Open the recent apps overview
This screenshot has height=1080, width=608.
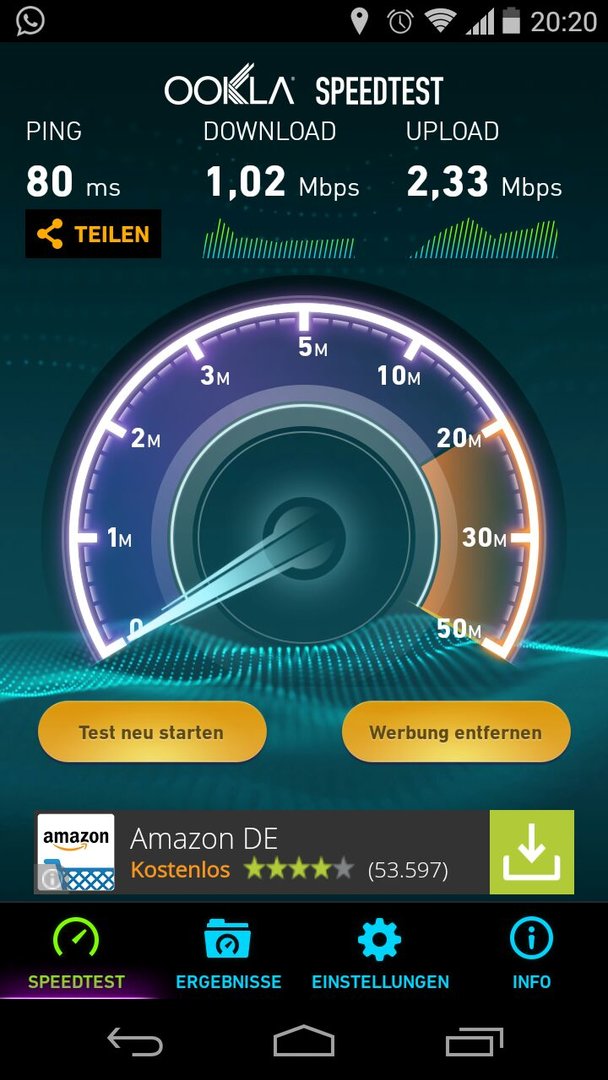click(474, 1041)
